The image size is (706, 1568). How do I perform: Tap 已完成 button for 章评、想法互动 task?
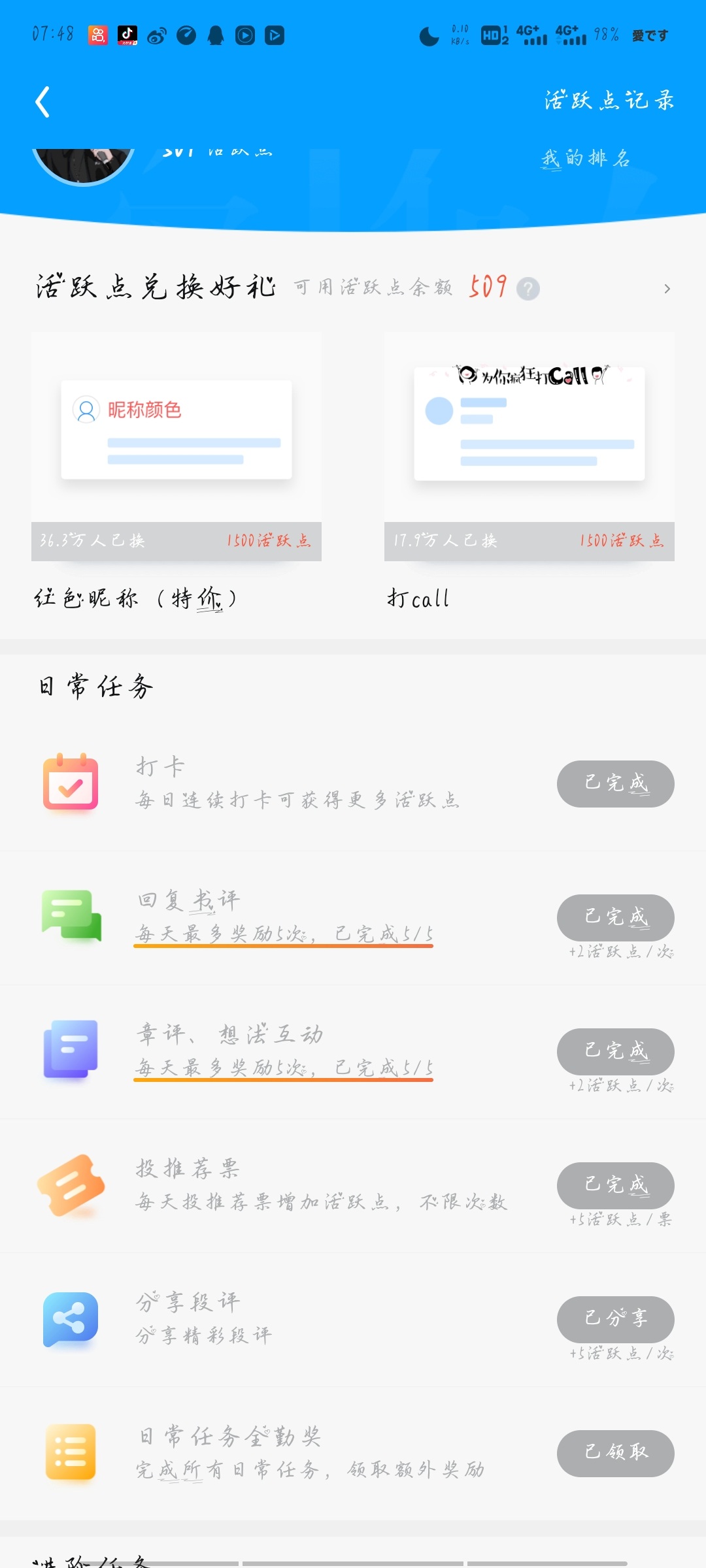(x=616, y=1051)
